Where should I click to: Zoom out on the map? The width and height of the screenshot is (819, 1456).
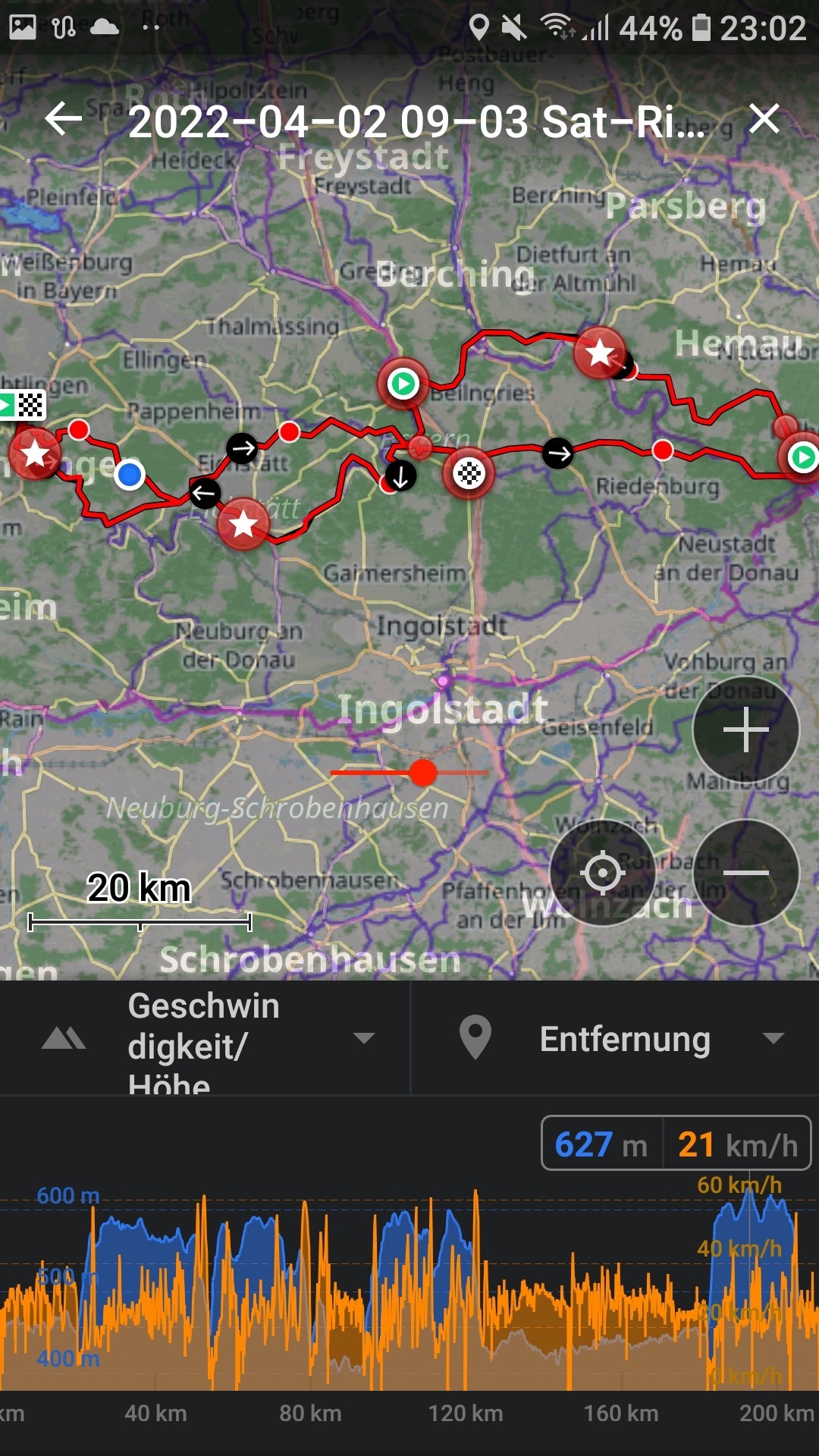[745, 874]
